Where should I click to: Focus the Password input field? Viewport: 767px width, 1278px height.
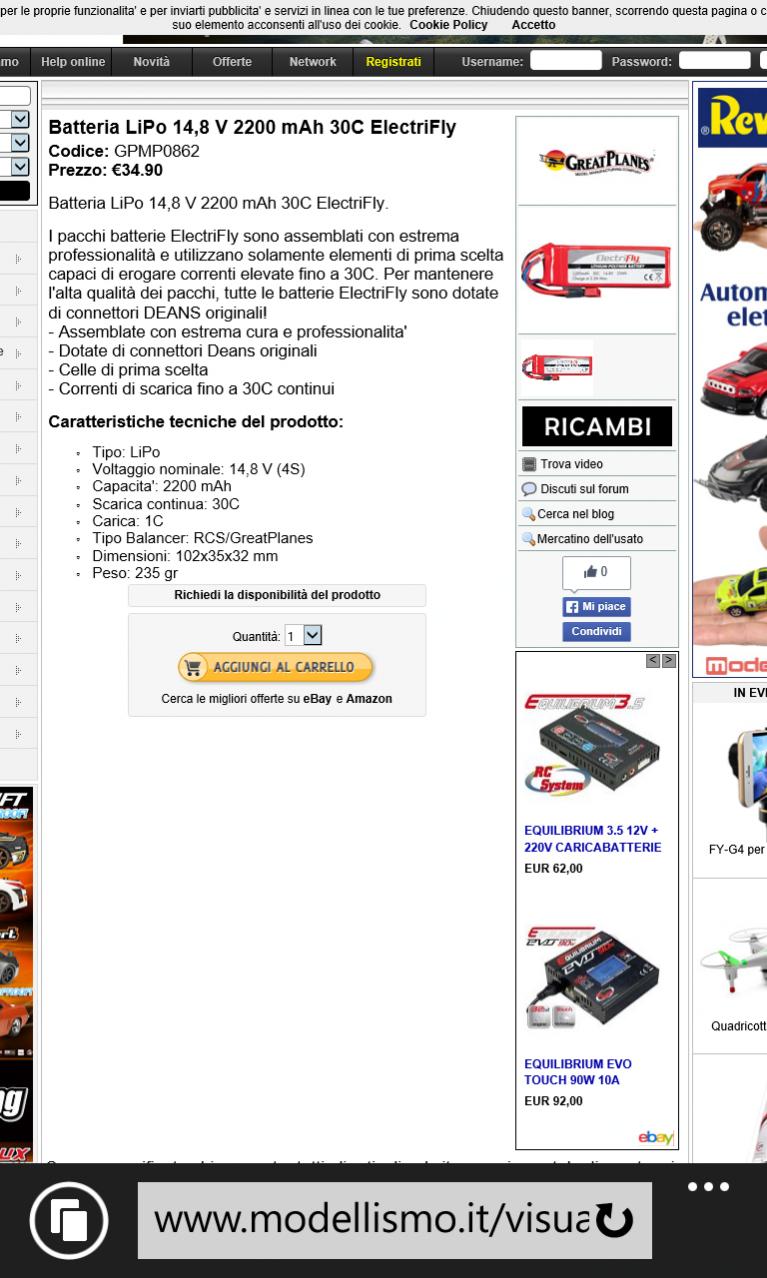click(x=714, y=61)
